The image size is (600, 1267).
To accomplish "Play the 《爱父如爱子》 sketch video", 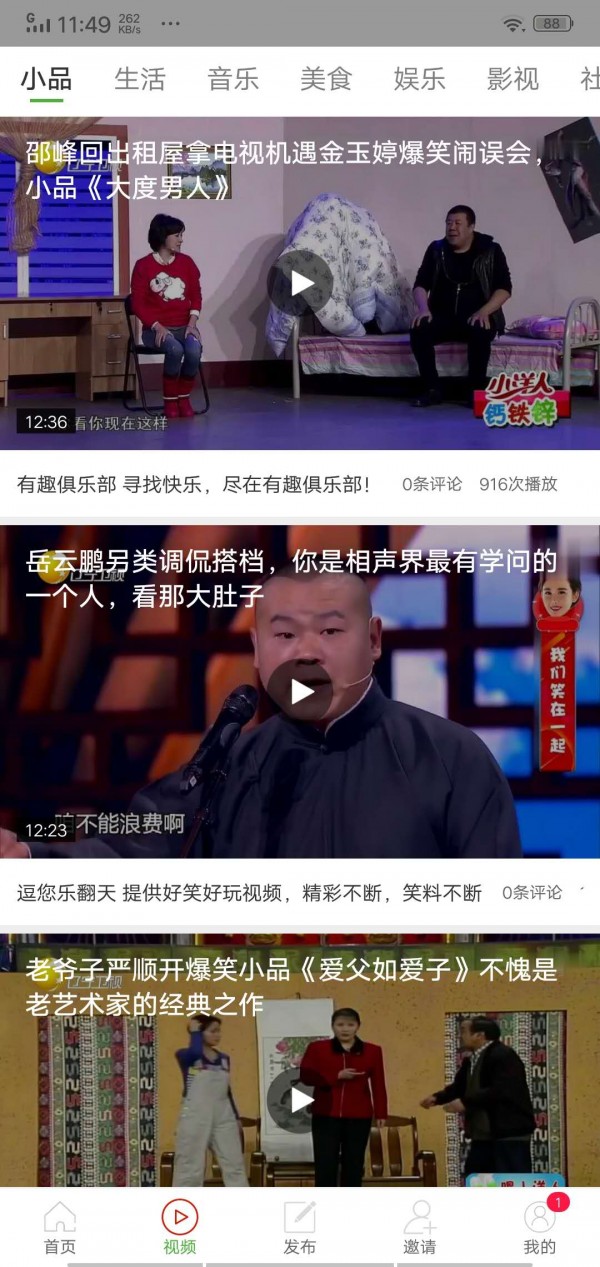I will tap(300, 1099).
